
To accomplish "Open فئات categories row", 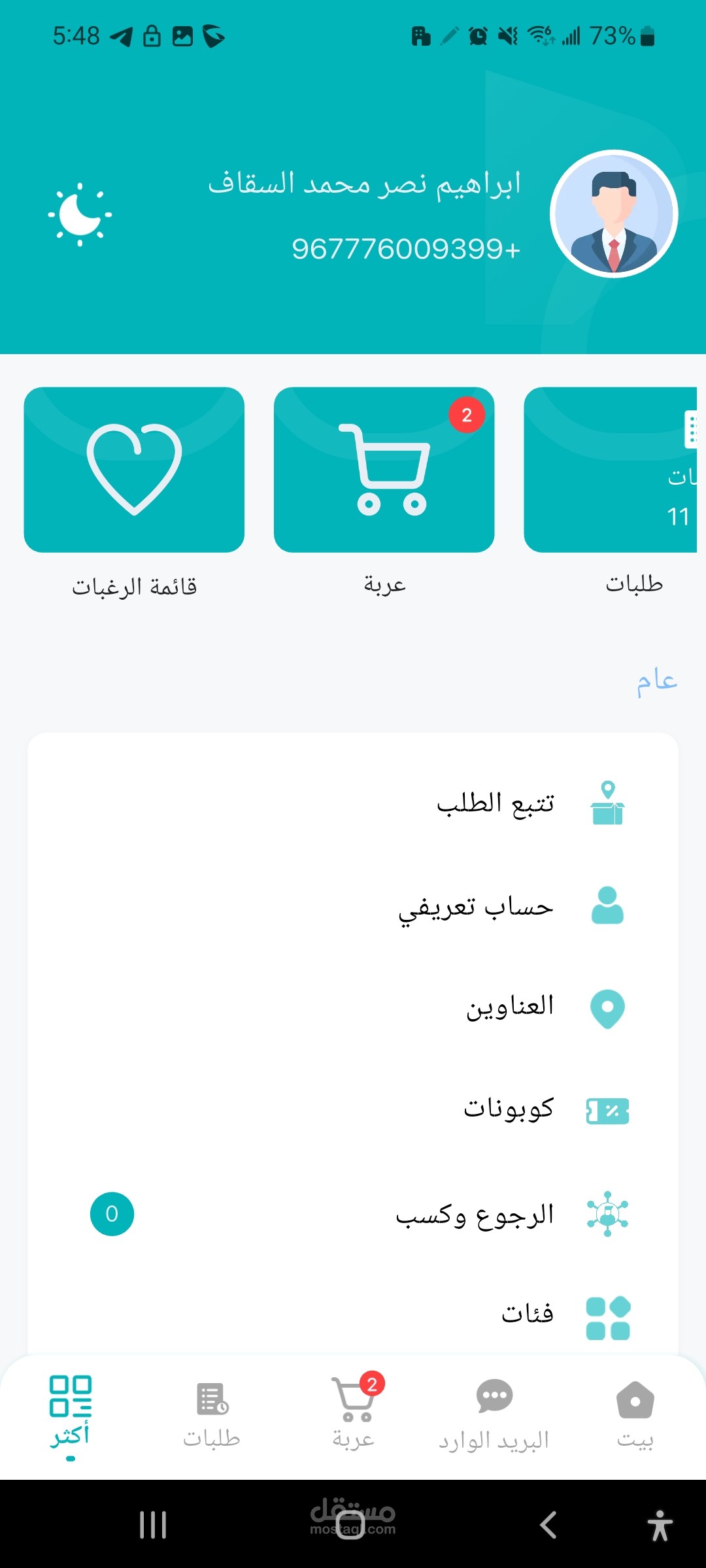I will click(x=527, y=1314).
